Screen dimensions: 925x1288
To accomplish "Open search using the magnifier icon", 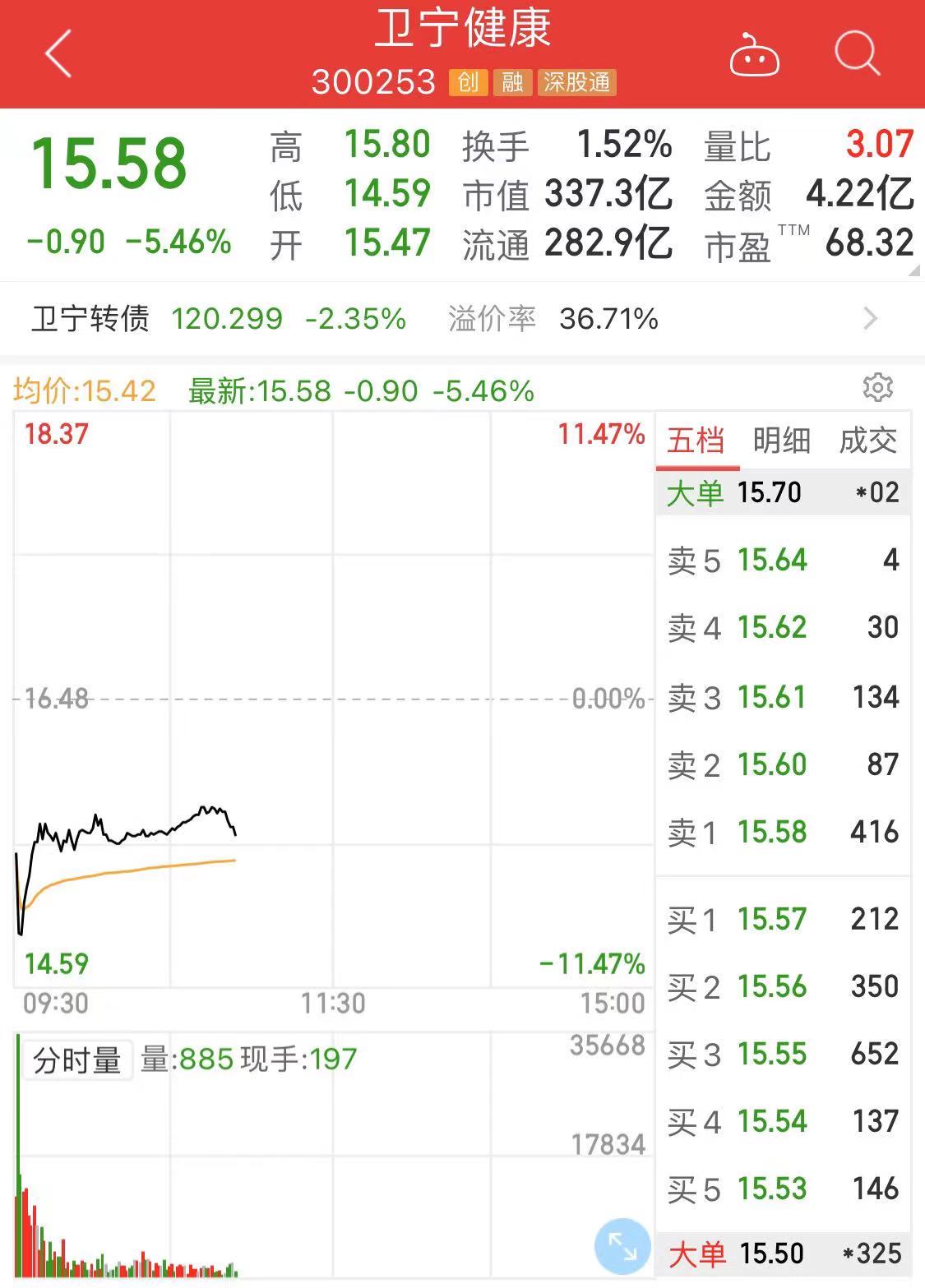I will tap(858, 53).
